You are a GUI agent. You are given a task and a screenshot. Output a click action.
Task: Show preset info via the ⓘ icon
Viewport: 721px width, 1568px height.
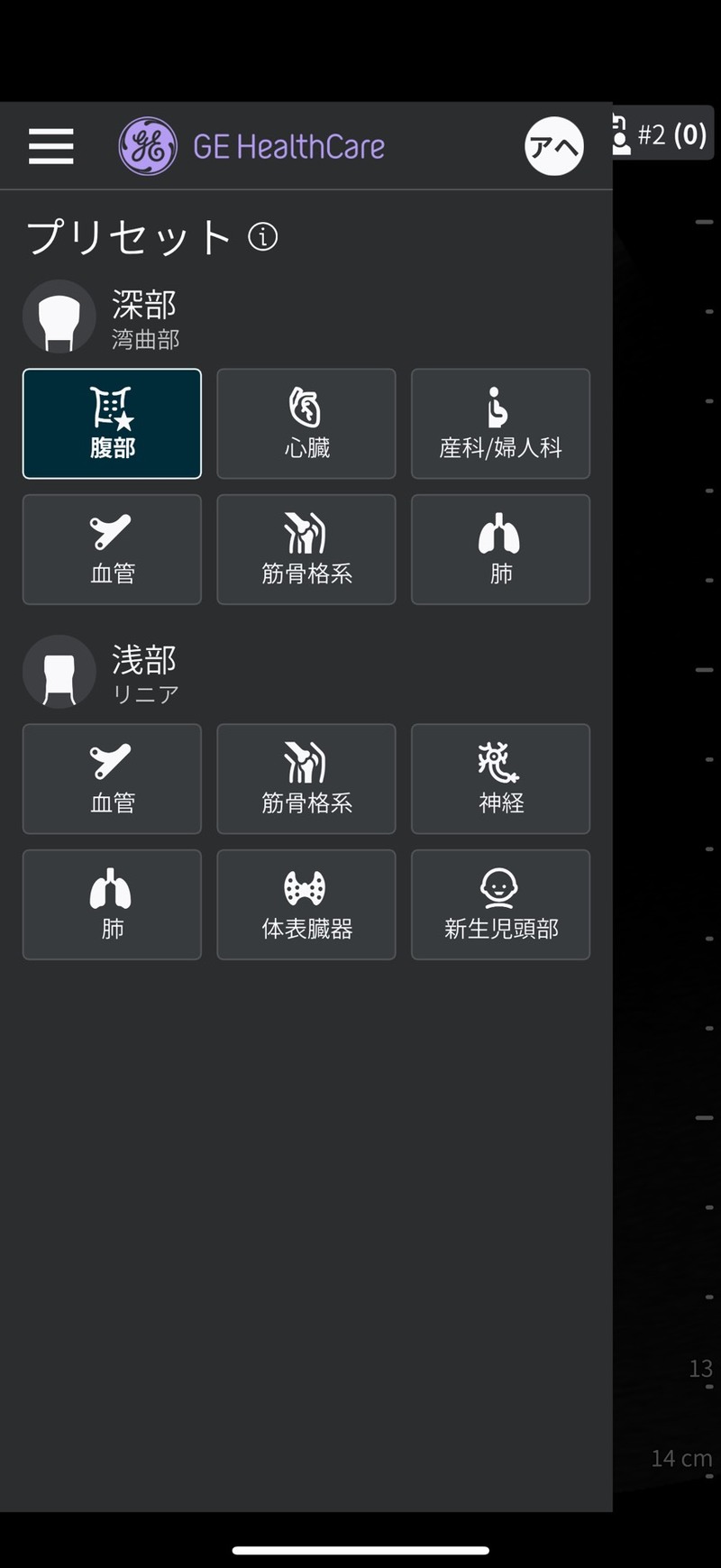point(263,237)
